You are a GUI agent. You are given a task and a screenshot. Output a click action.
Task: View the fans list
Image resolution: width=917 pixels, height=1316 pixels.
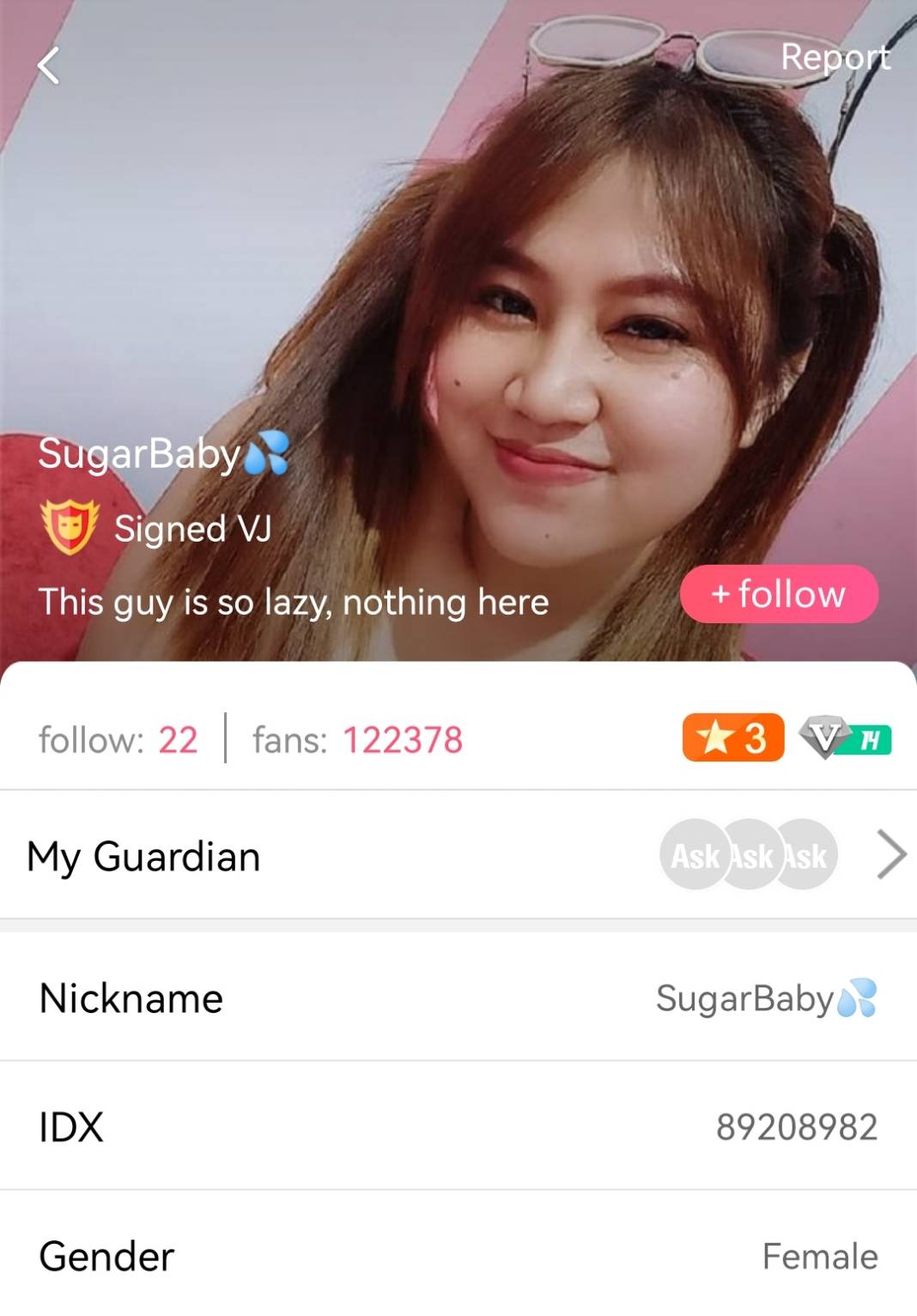357,739
